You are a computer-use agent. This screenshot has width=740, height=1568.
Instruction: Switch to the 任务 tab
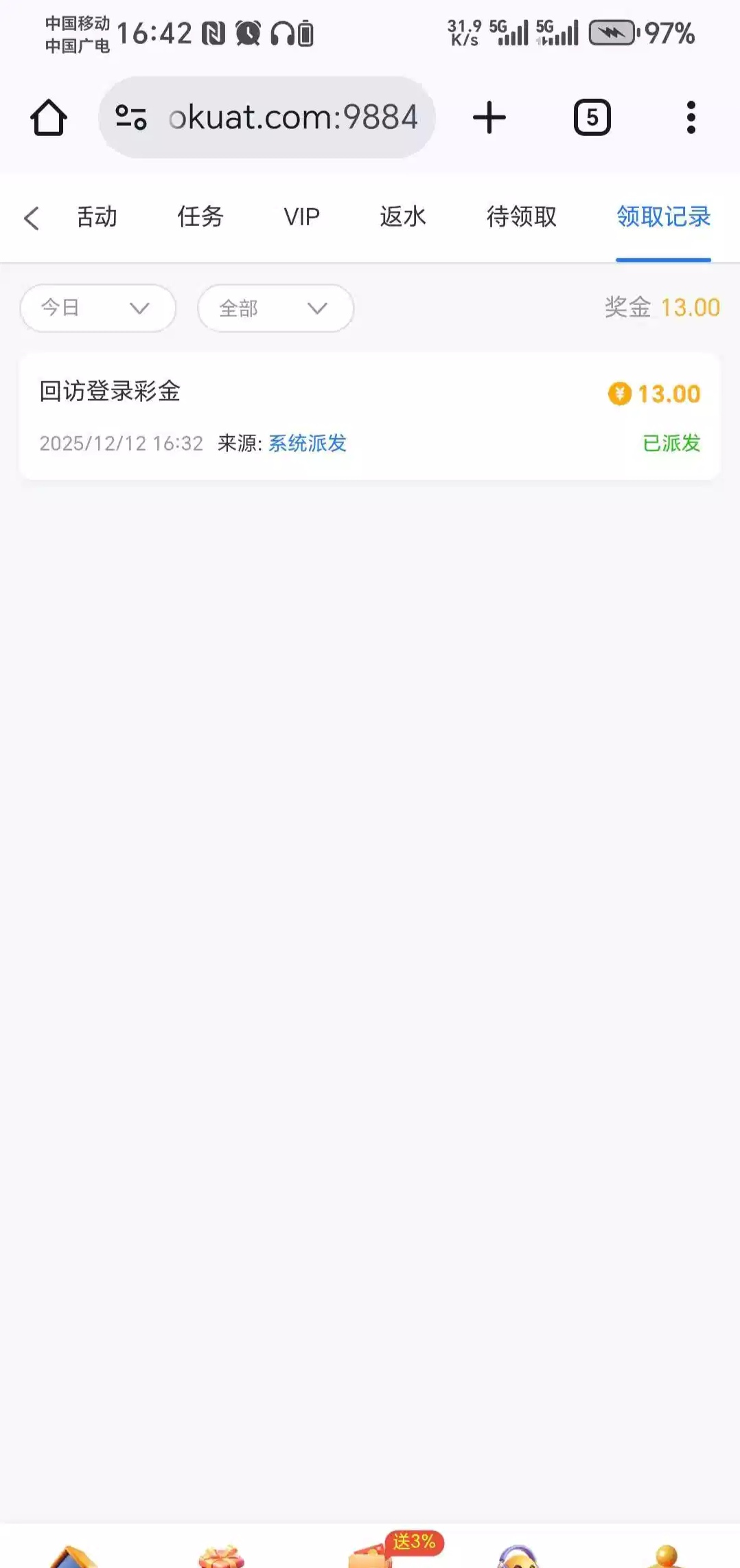click(200, 217)
